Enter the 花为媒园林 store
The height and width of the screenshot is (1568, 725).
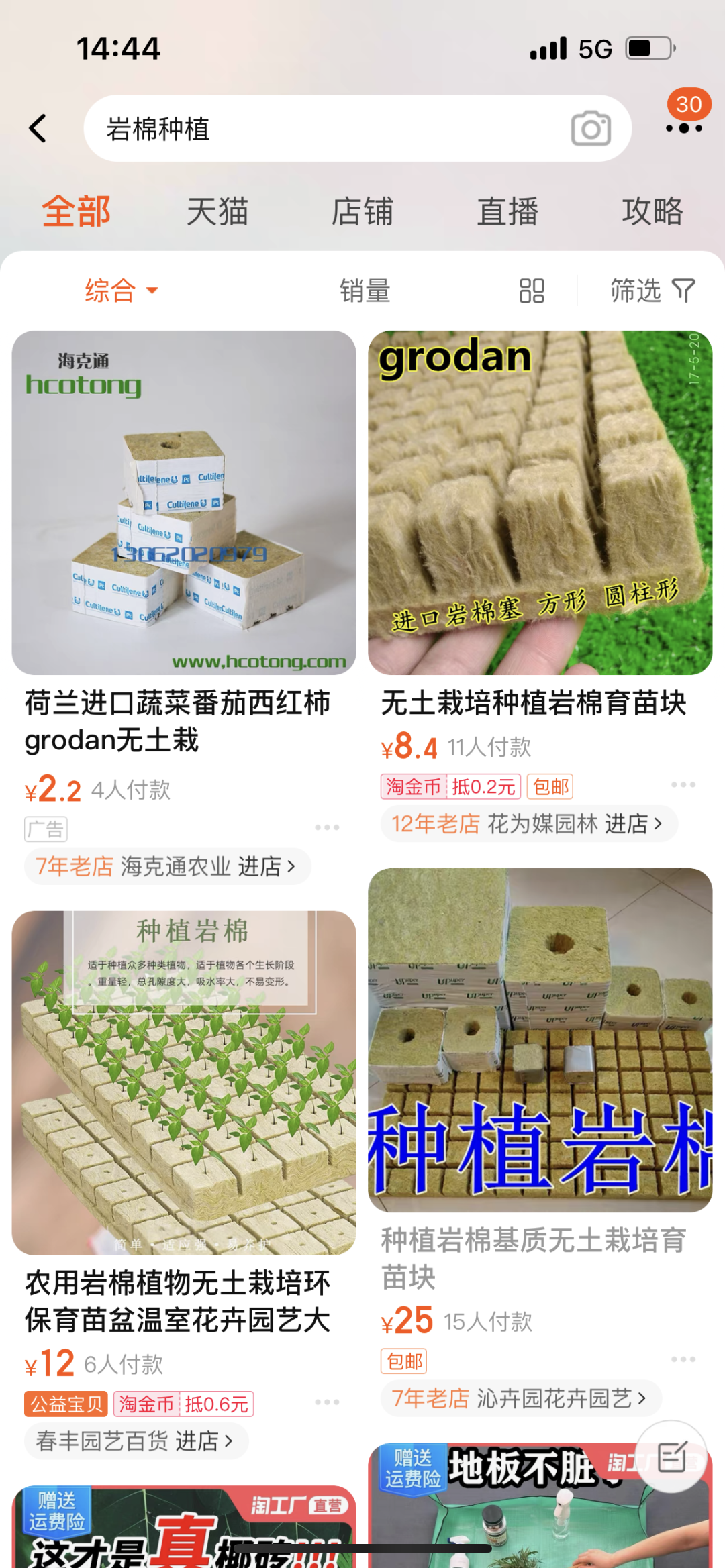529,823
